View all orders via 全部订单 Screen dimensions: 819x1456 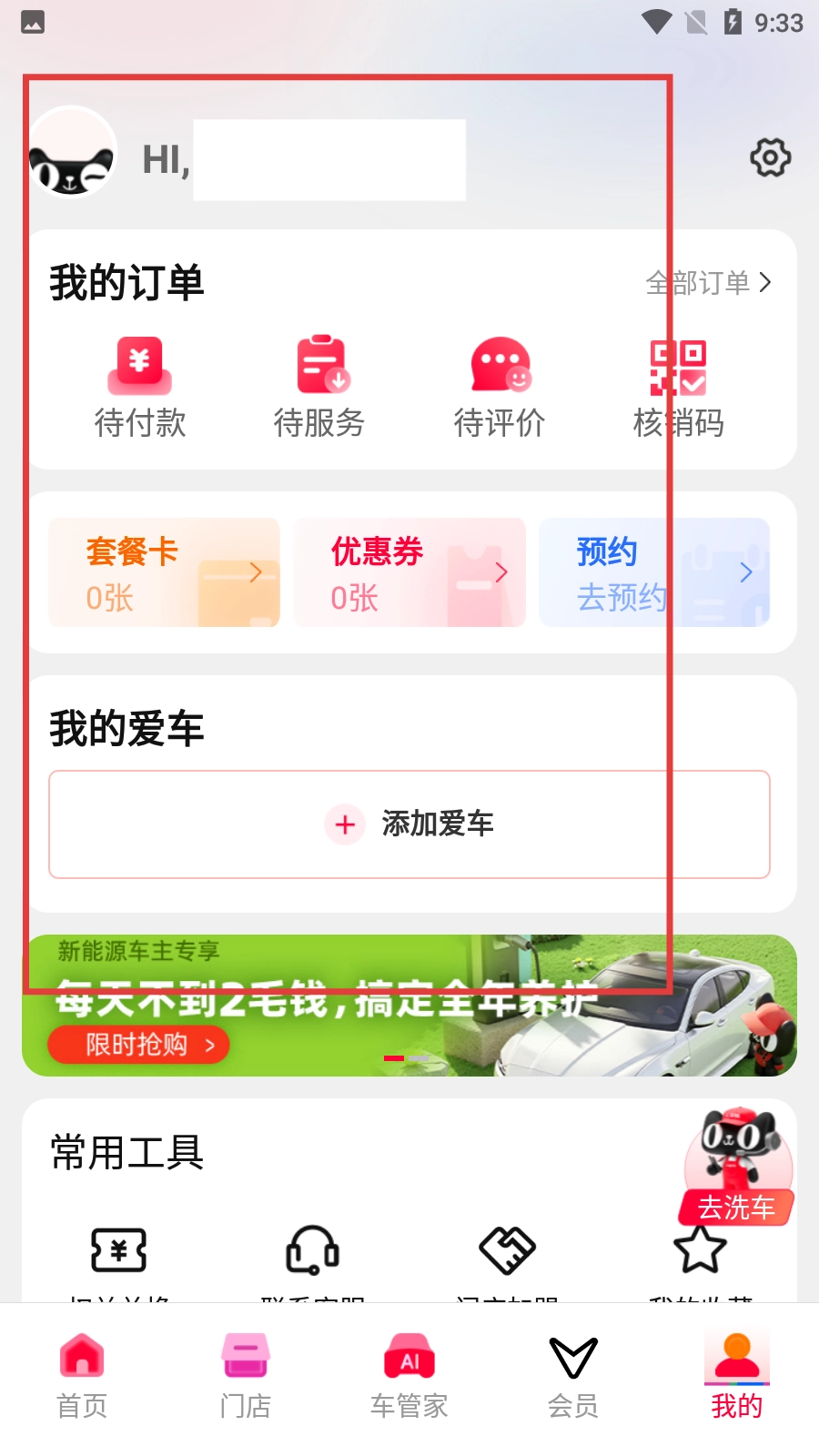tap(709, 283)
